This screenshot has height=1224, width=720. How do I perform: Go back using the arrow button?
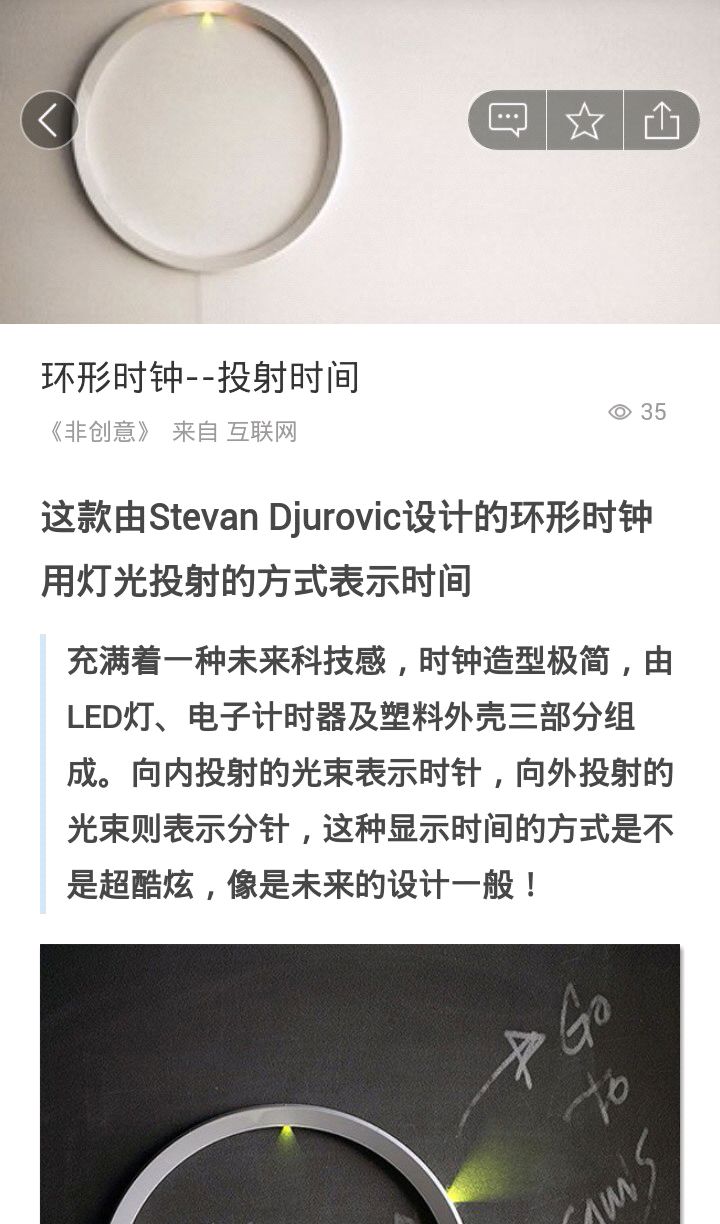tap(49, 120)
